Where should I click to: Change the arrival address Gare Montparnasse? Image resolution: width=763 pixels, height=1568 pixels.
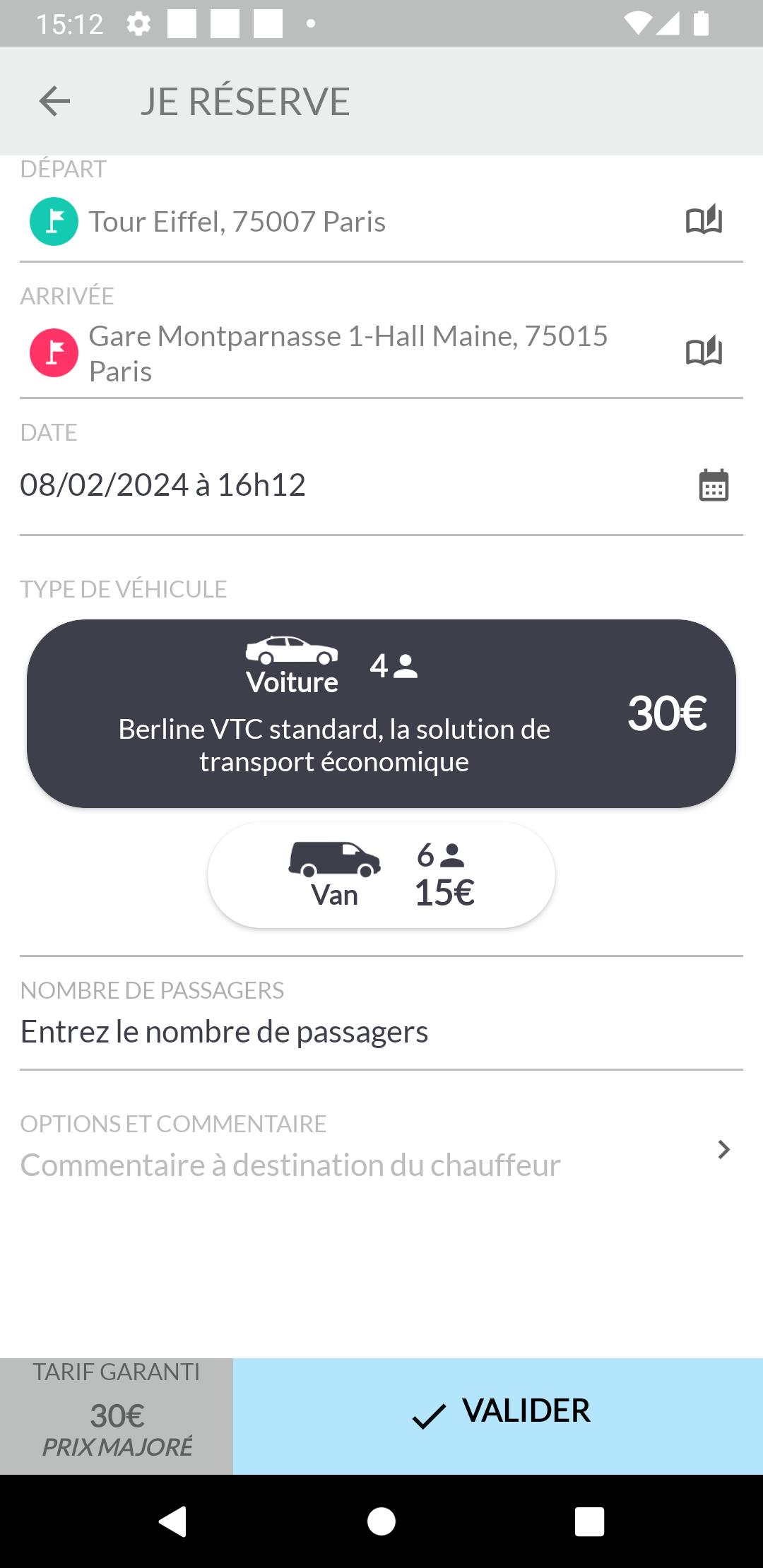(x=348, y=353)
